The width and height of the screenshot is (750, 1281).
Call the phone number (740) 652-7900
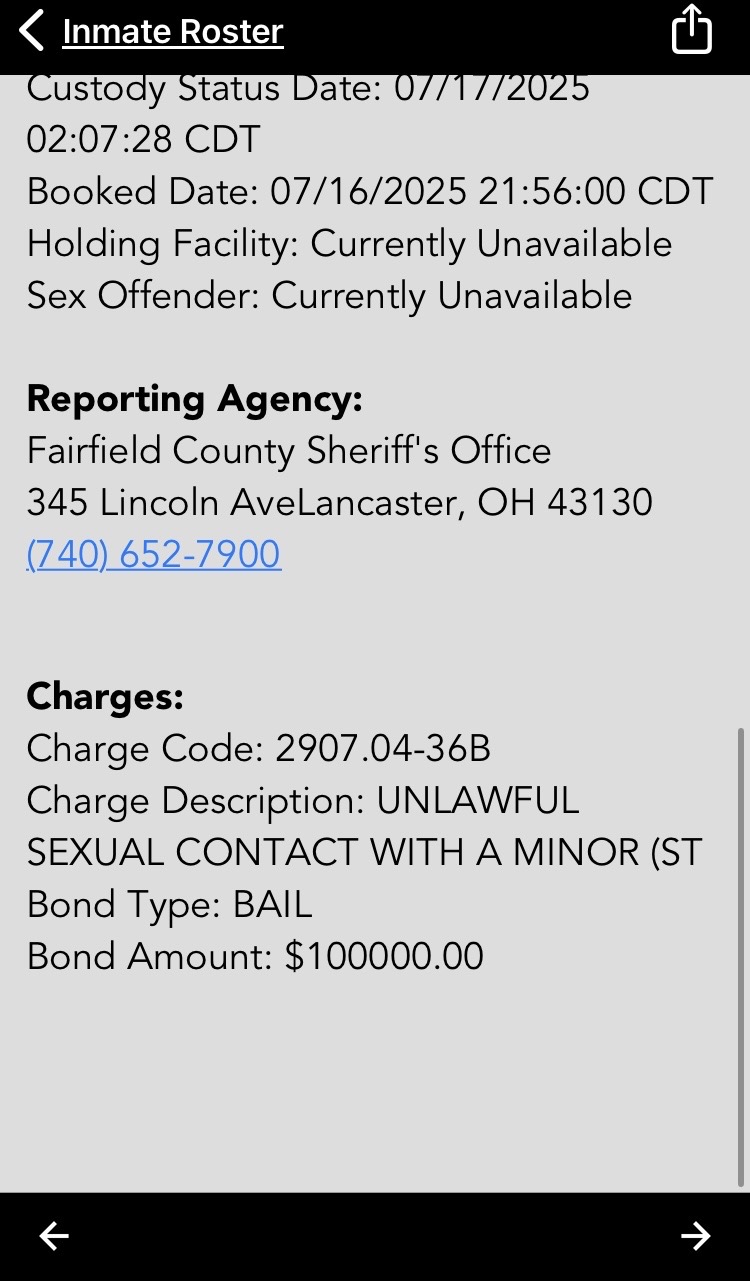[154, 554]
